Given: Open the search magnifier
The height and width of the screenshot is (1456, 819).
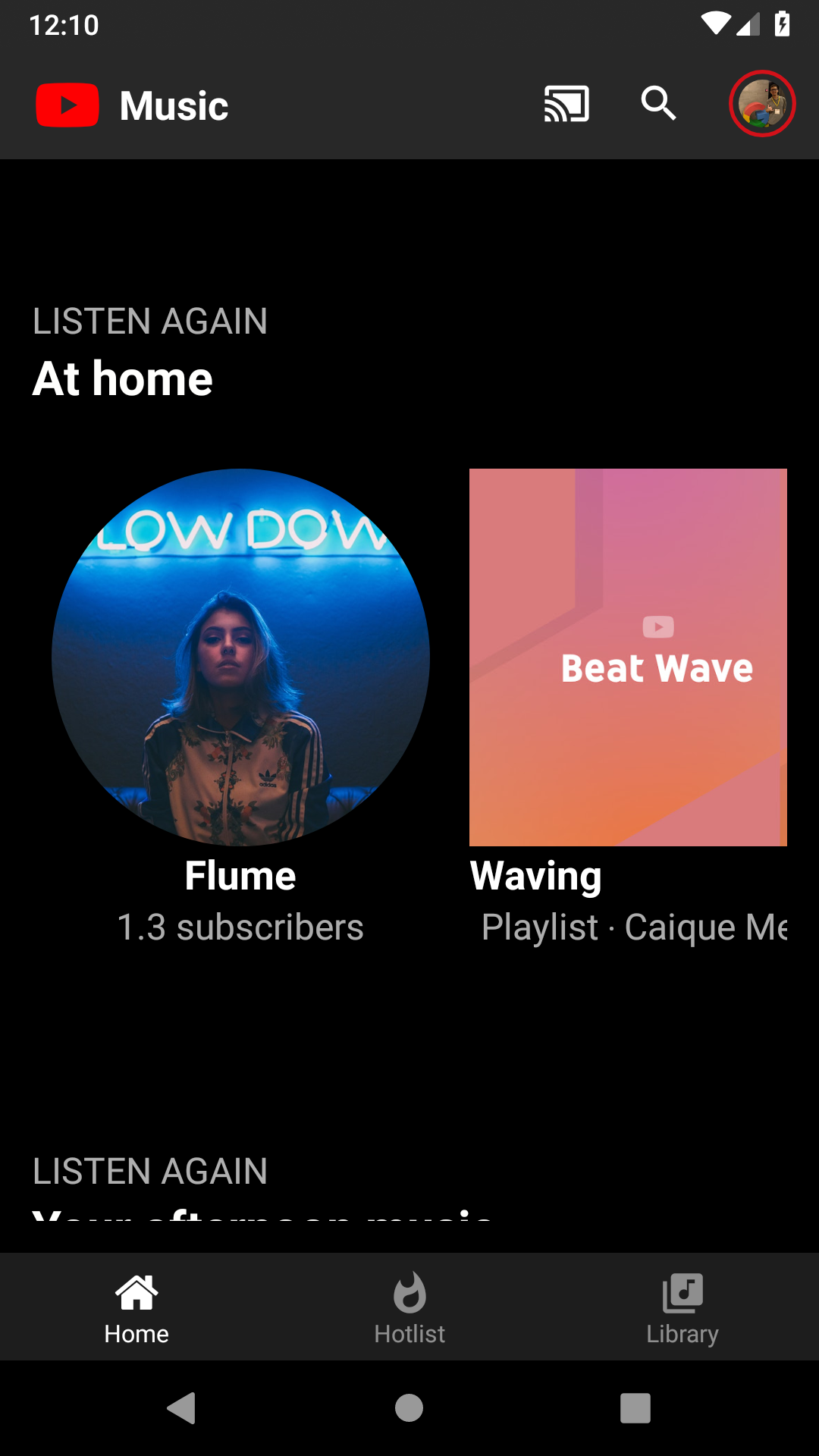Looking at the screenshot, I should [658, 104].
